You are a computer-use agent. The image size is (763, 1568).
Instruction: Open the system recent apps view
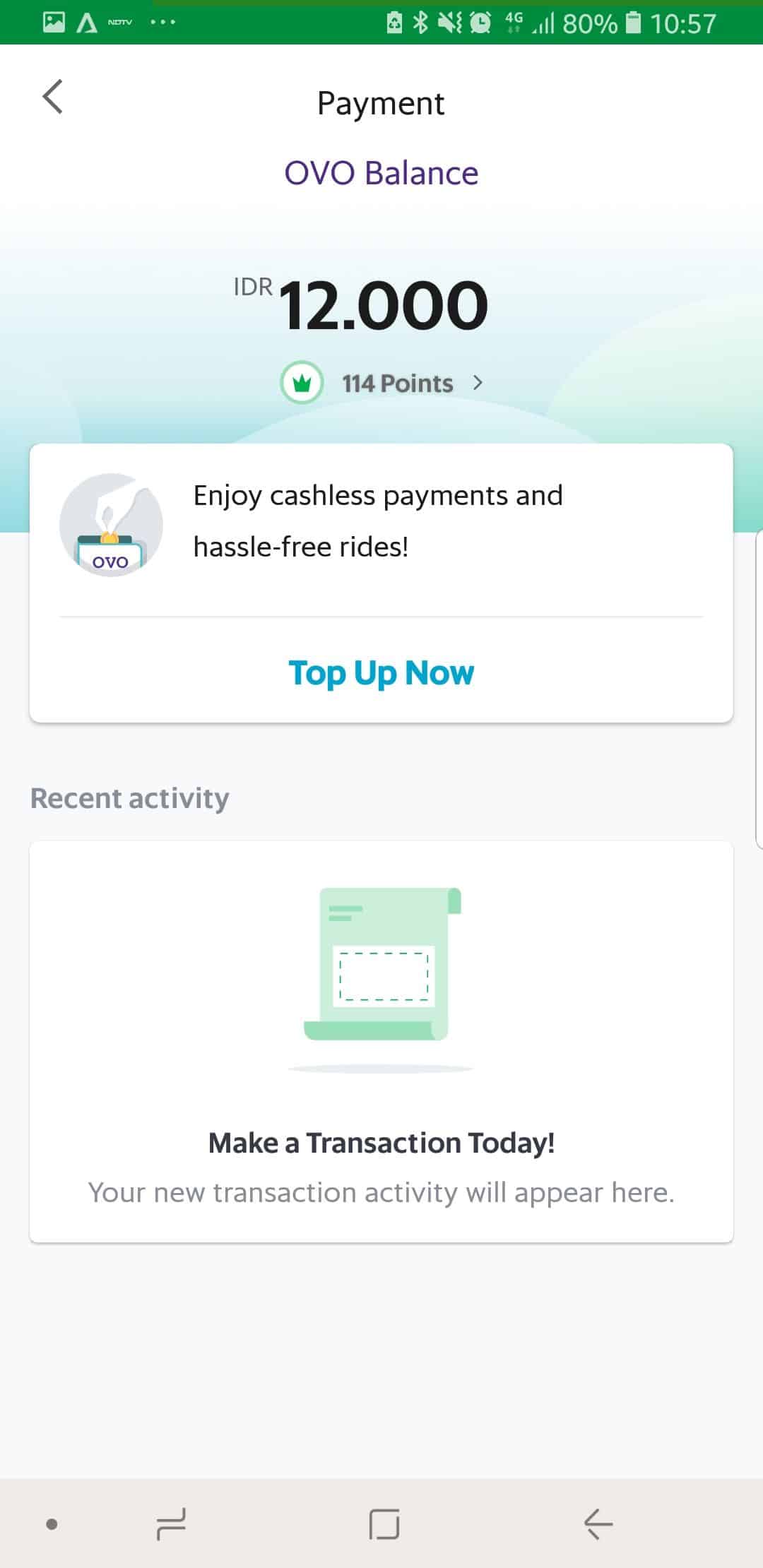[171, 1524]
